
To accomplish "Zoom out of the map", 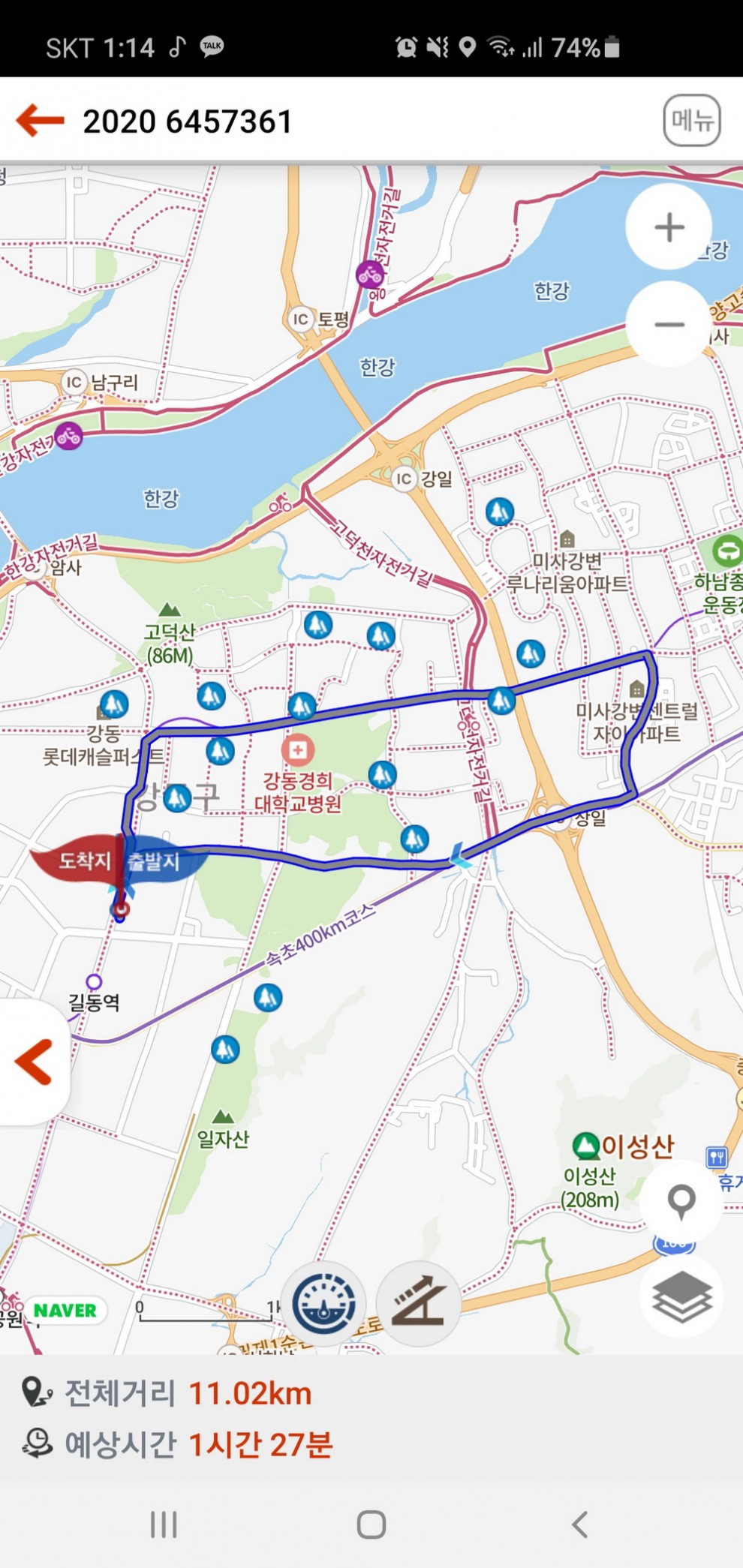I will point(668,324).
